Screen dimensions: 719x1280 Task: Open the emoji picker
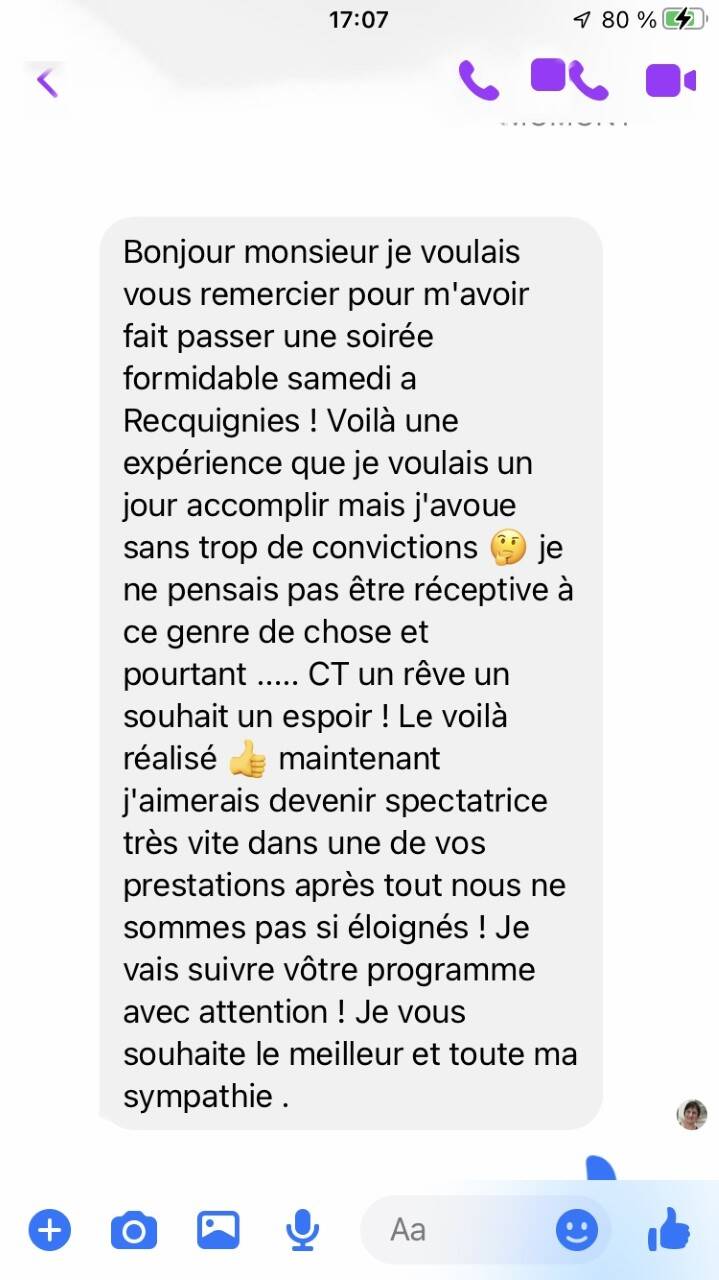click(x=576, y=1229)
